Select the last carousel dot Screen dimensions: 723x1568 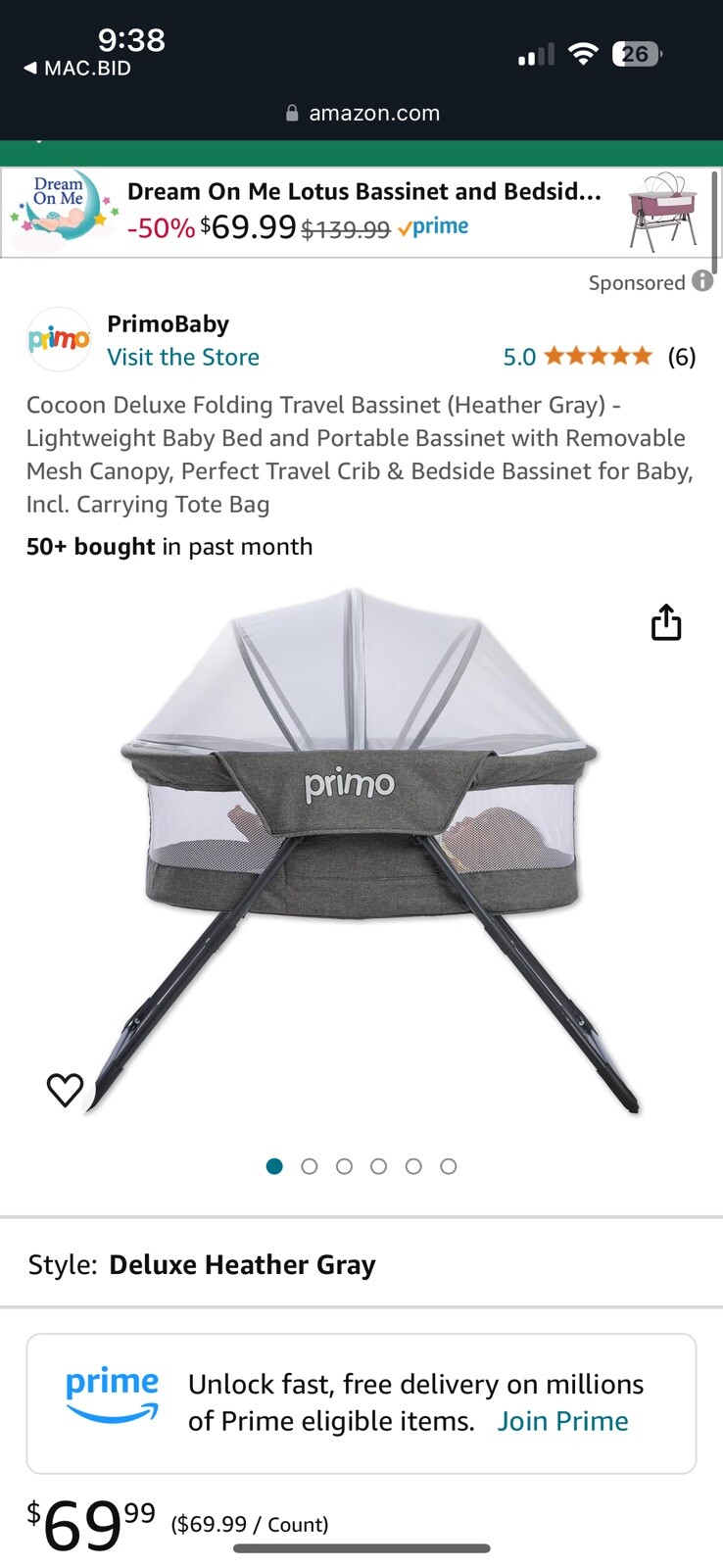coord(449,1166)
